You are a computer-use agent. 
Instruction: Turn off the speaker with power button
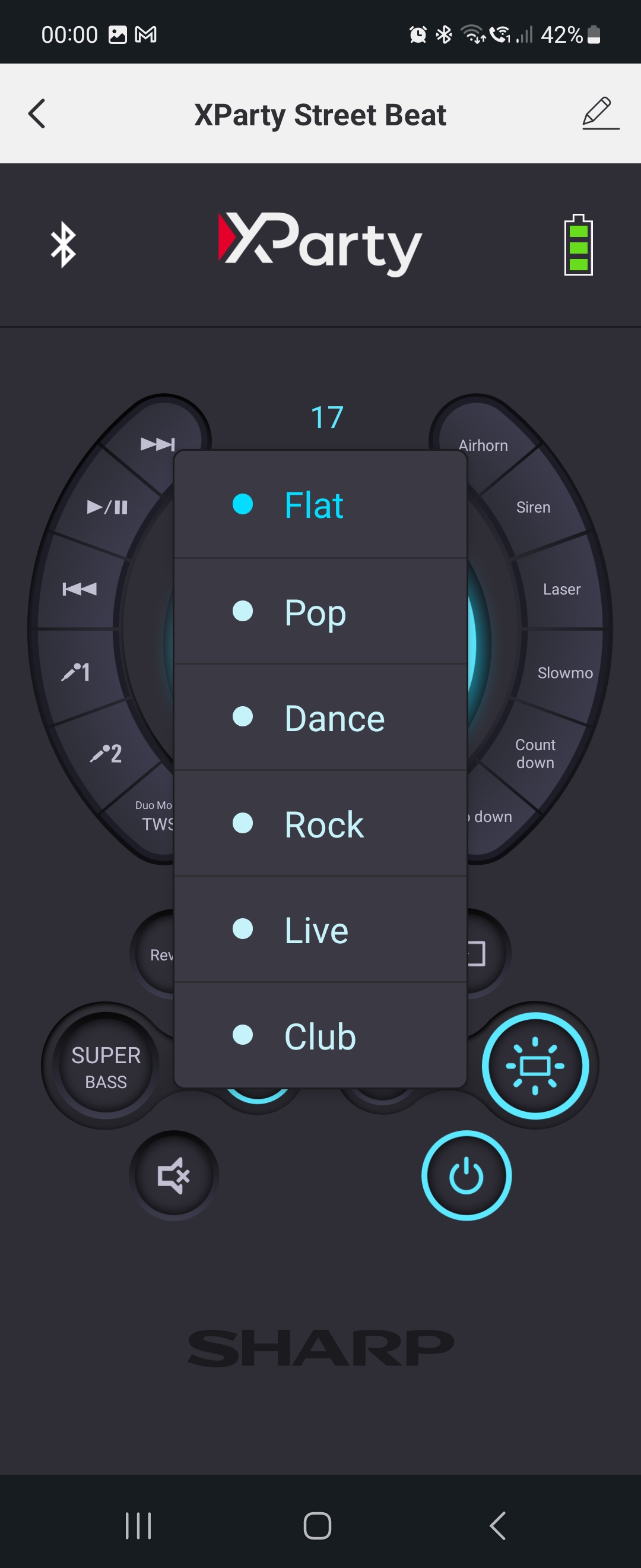467,1175
